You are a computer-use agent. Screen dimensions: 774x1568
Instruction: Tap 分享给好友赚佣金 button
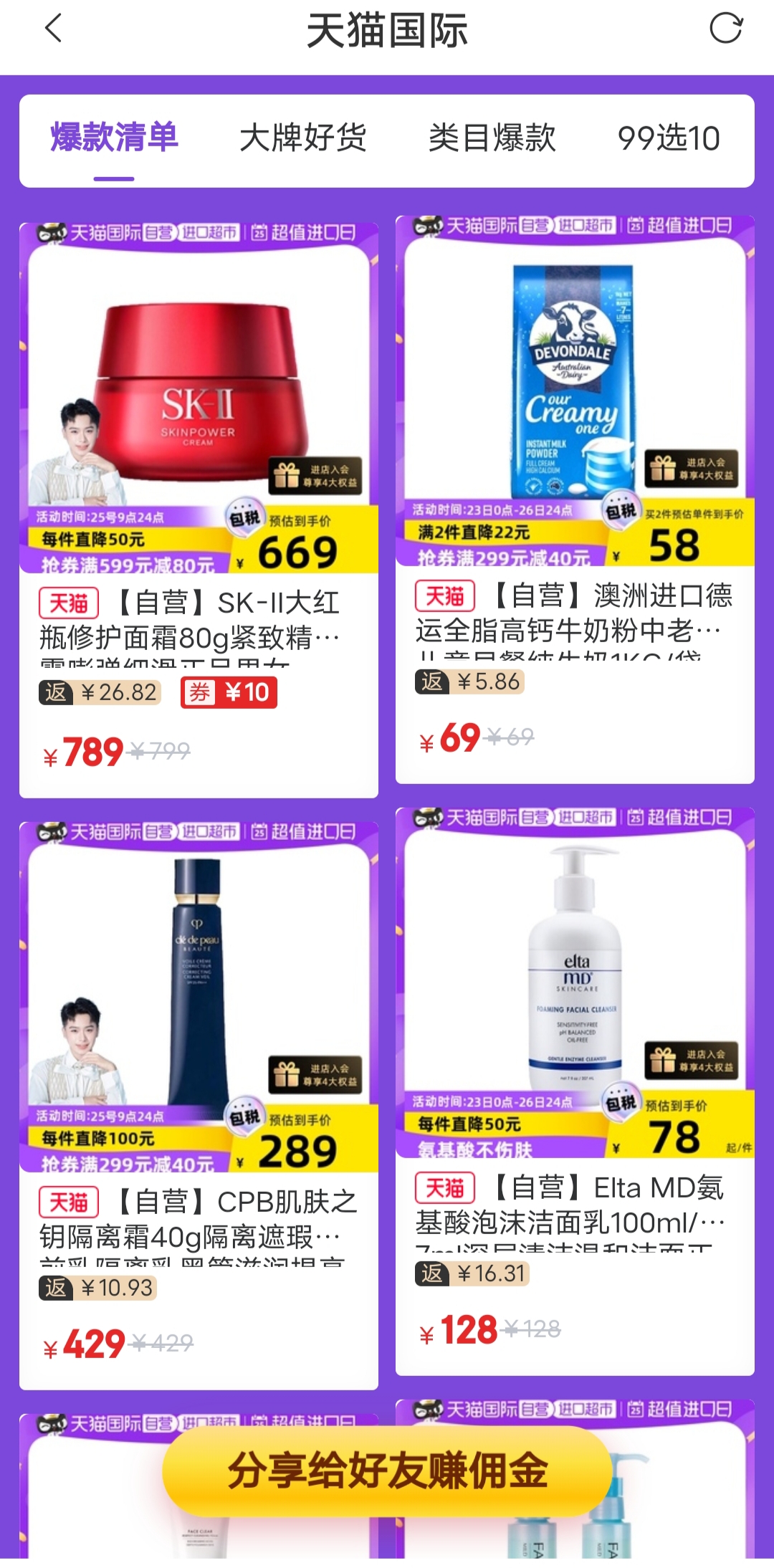click(387, 1471)
